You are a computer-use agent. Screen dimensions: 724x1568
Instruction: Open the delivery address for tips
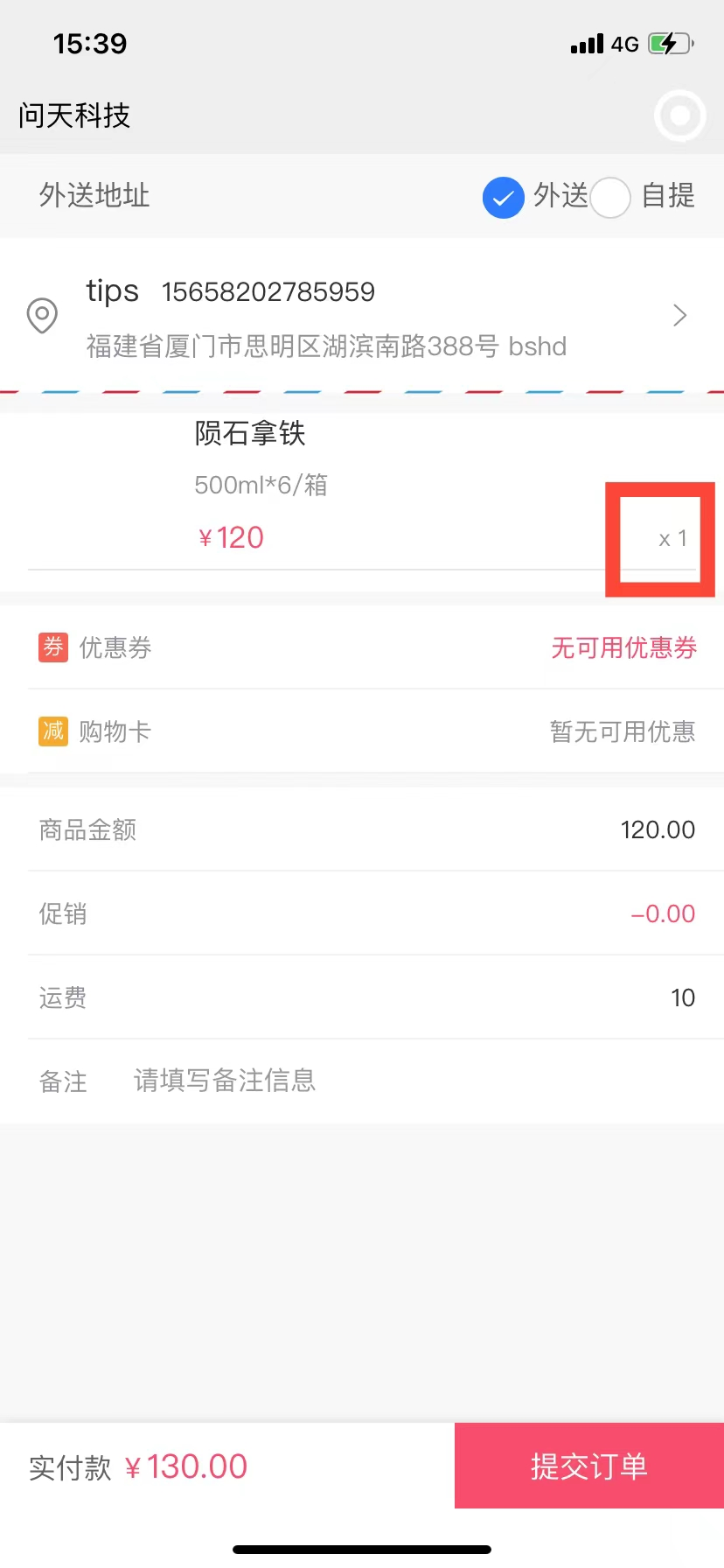[x=362, y=317]
